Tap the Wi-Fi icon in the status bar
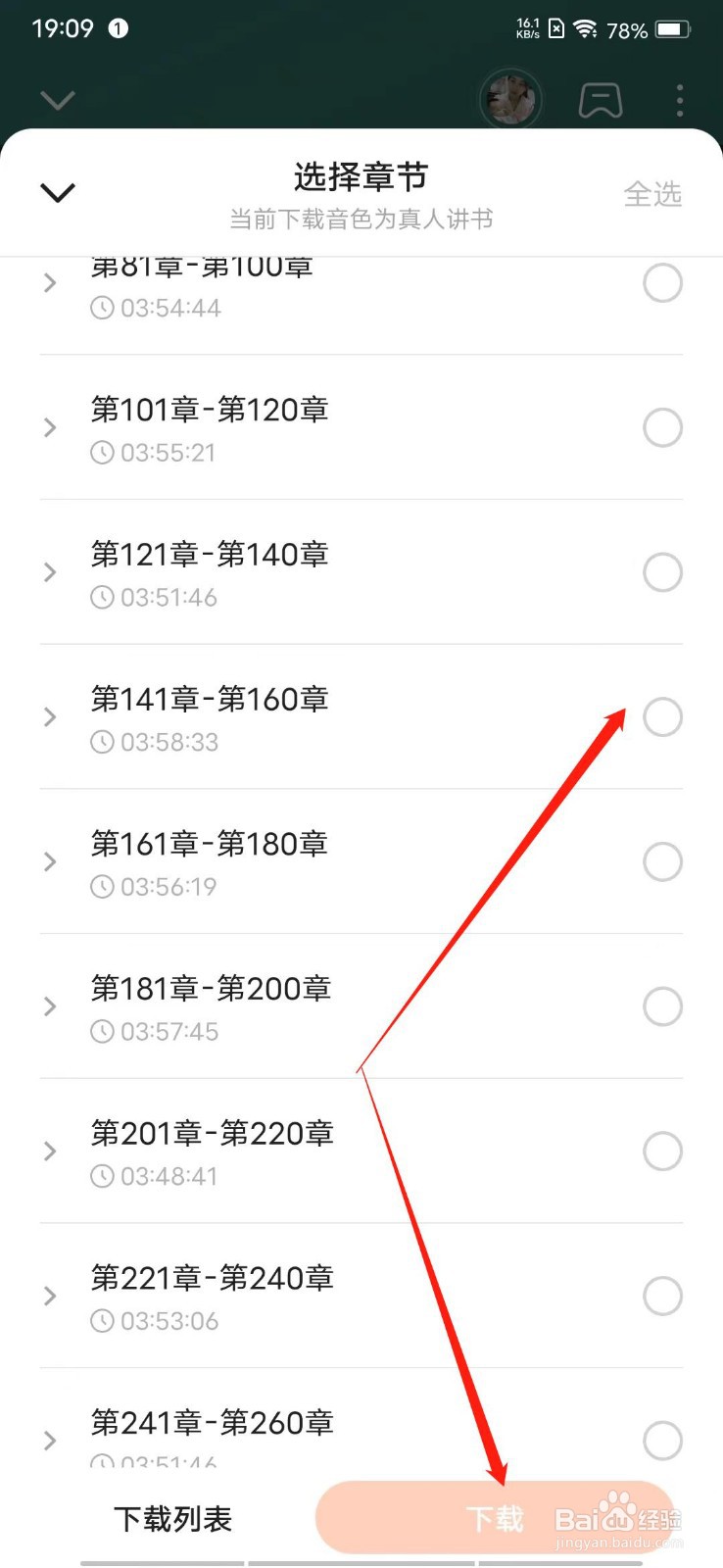 point(586,28)
